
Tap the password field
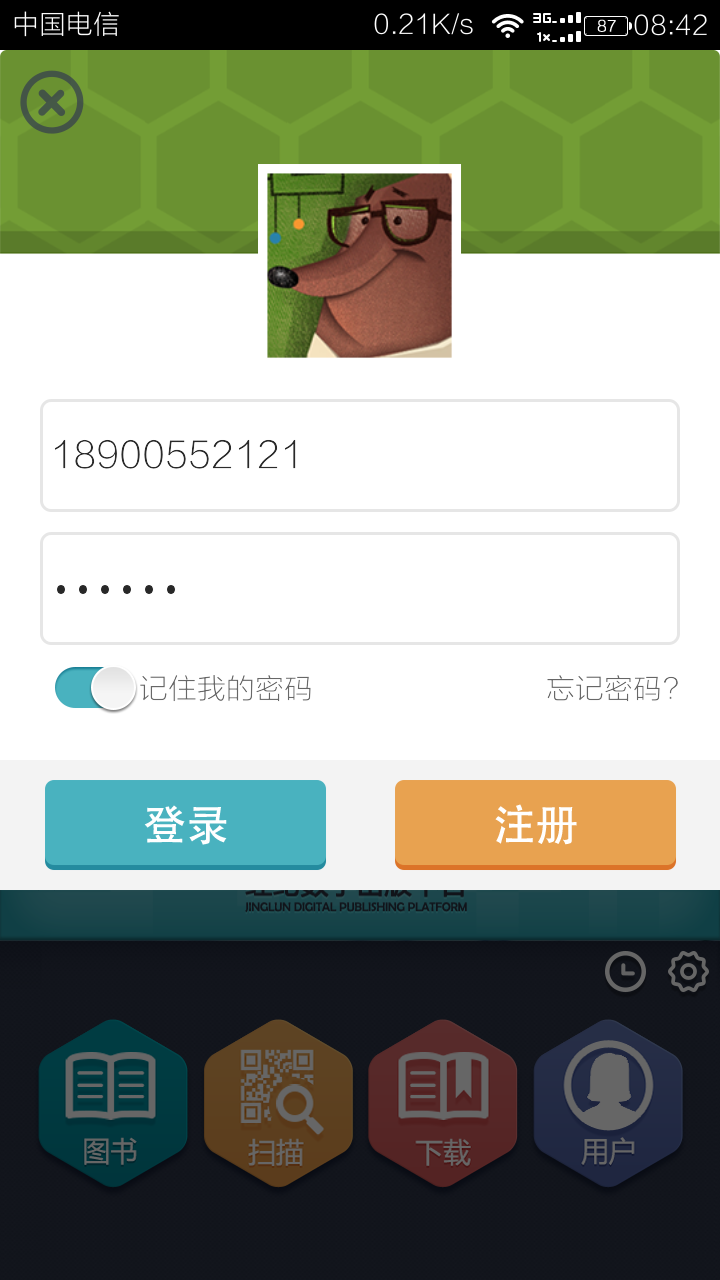[x=360, y=589]
